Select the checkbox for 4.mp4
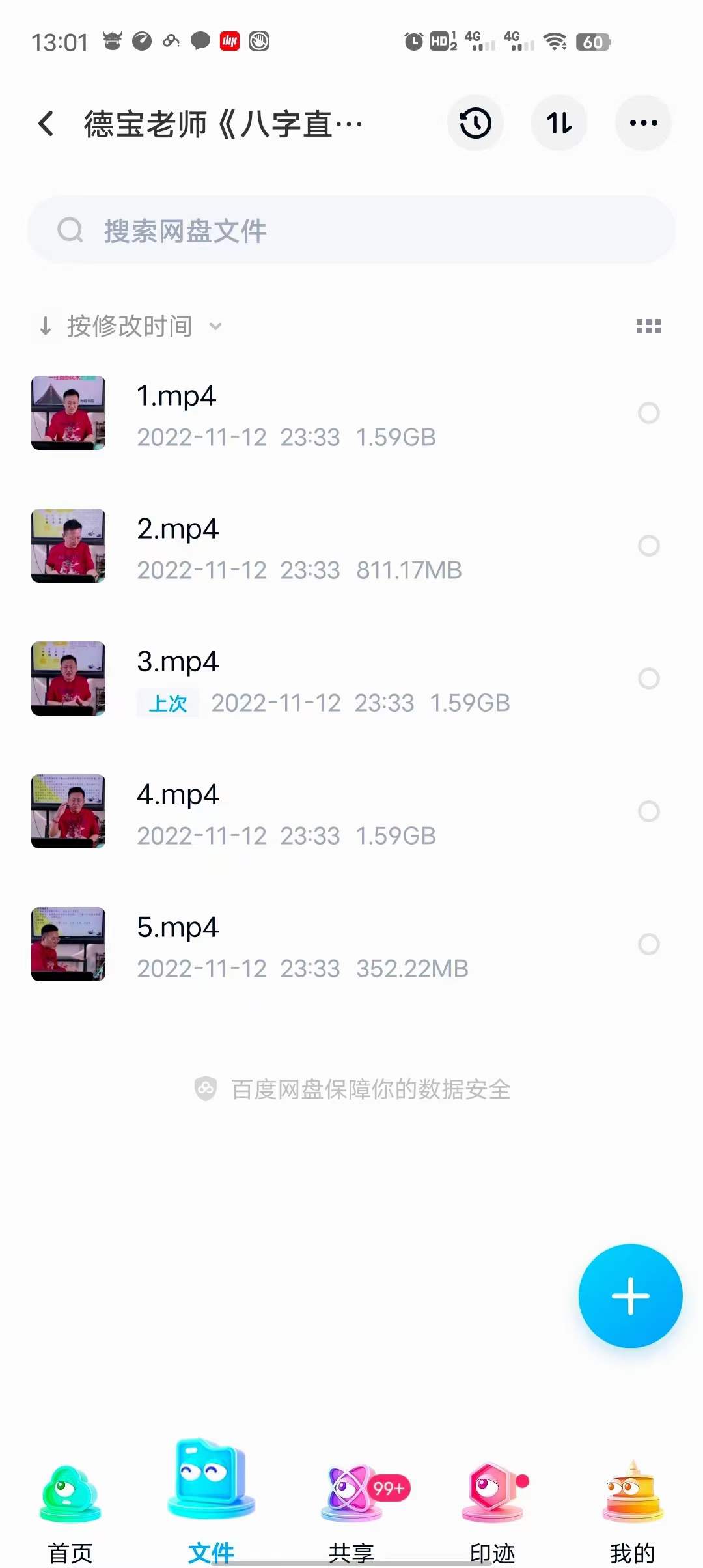This screenshot has height=1568, width=703. [649, 811]
